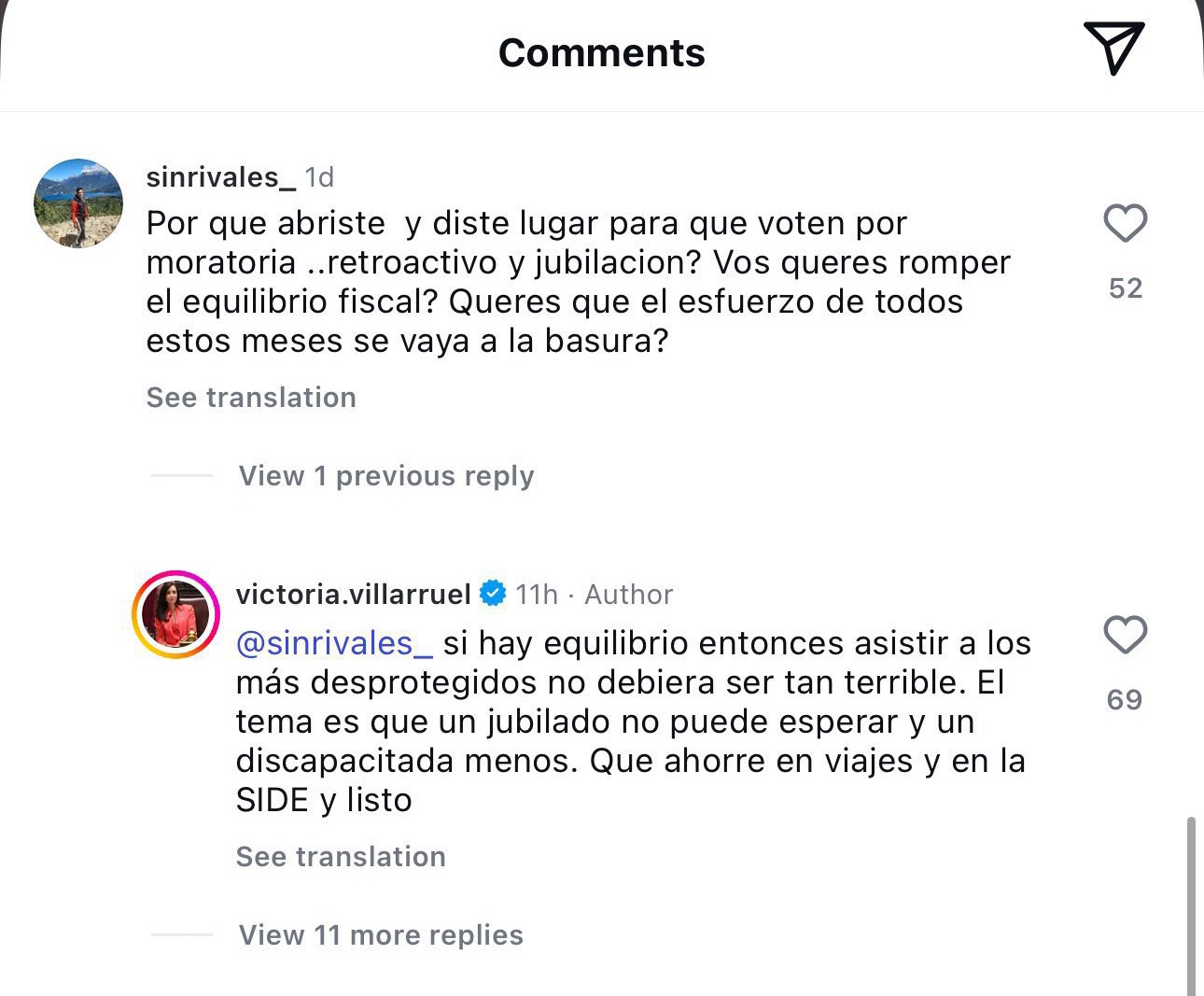Share post via the paper plane icon
The height and width of the screenshot is (996, 1204).
[x=1113, y=48]
